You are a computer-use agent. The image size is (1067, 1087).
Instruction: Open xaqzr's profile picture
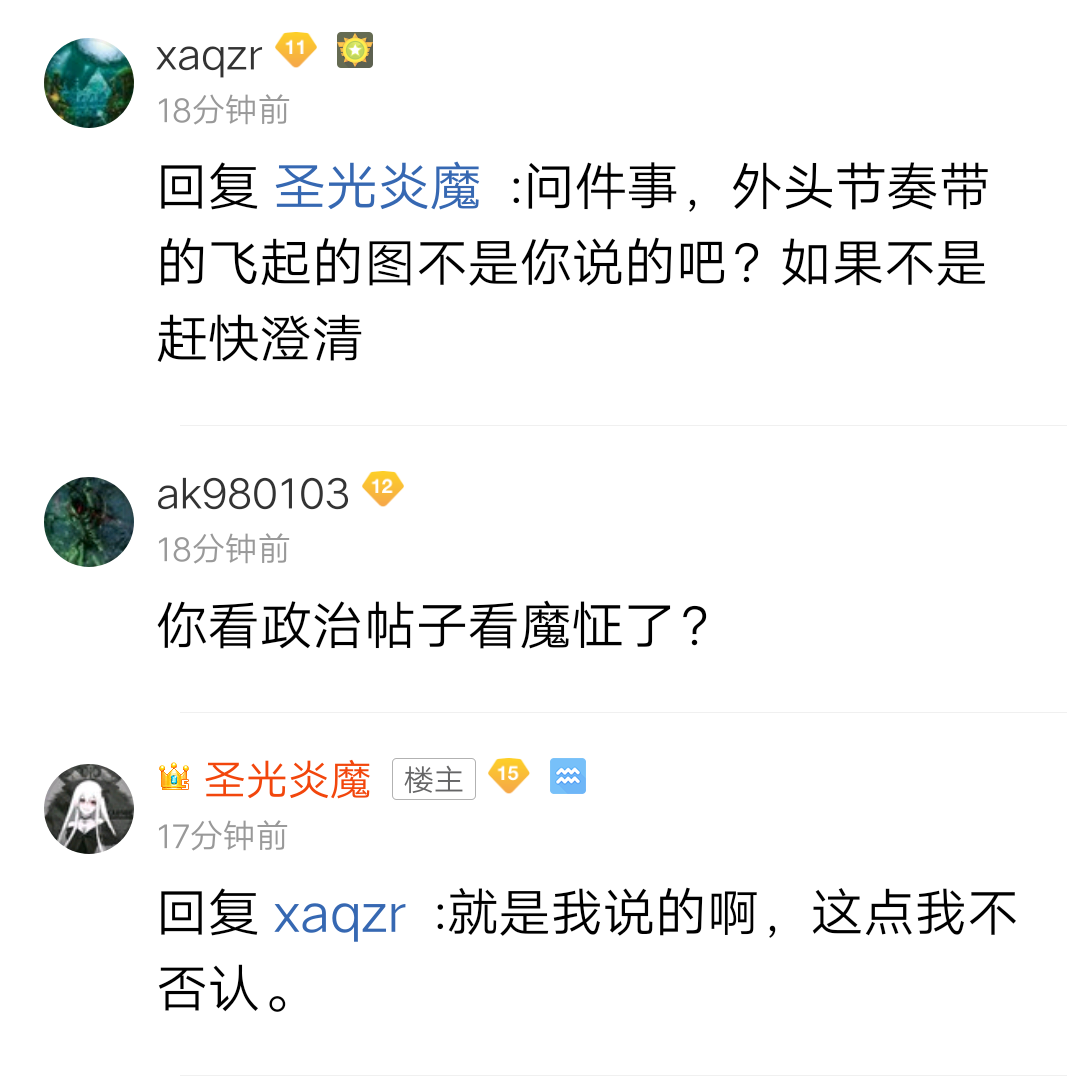point(89,83)
